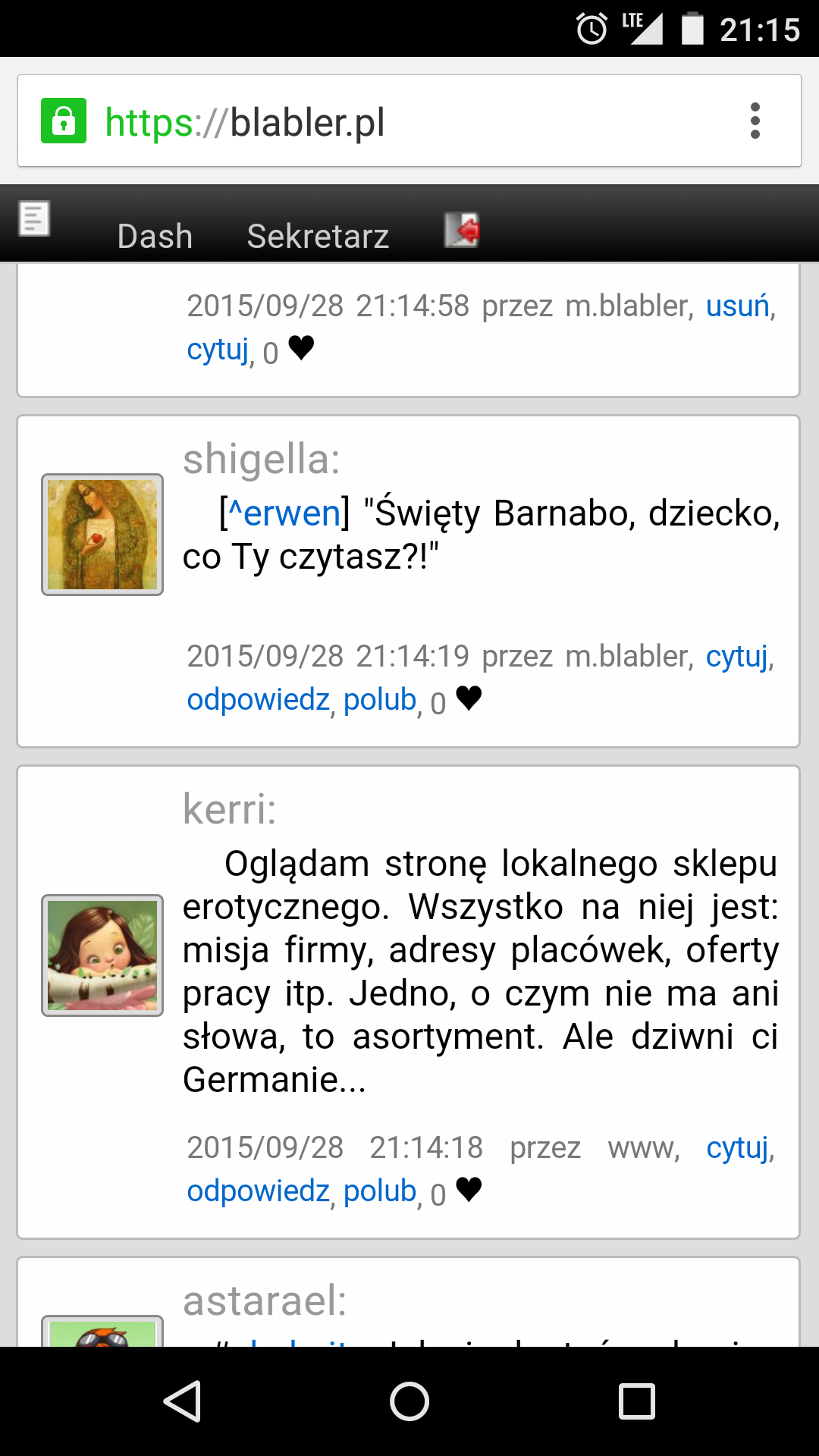The height and width of the screenshot is (1456, 819).
Task: Open the Dash section
Action: 155,236
